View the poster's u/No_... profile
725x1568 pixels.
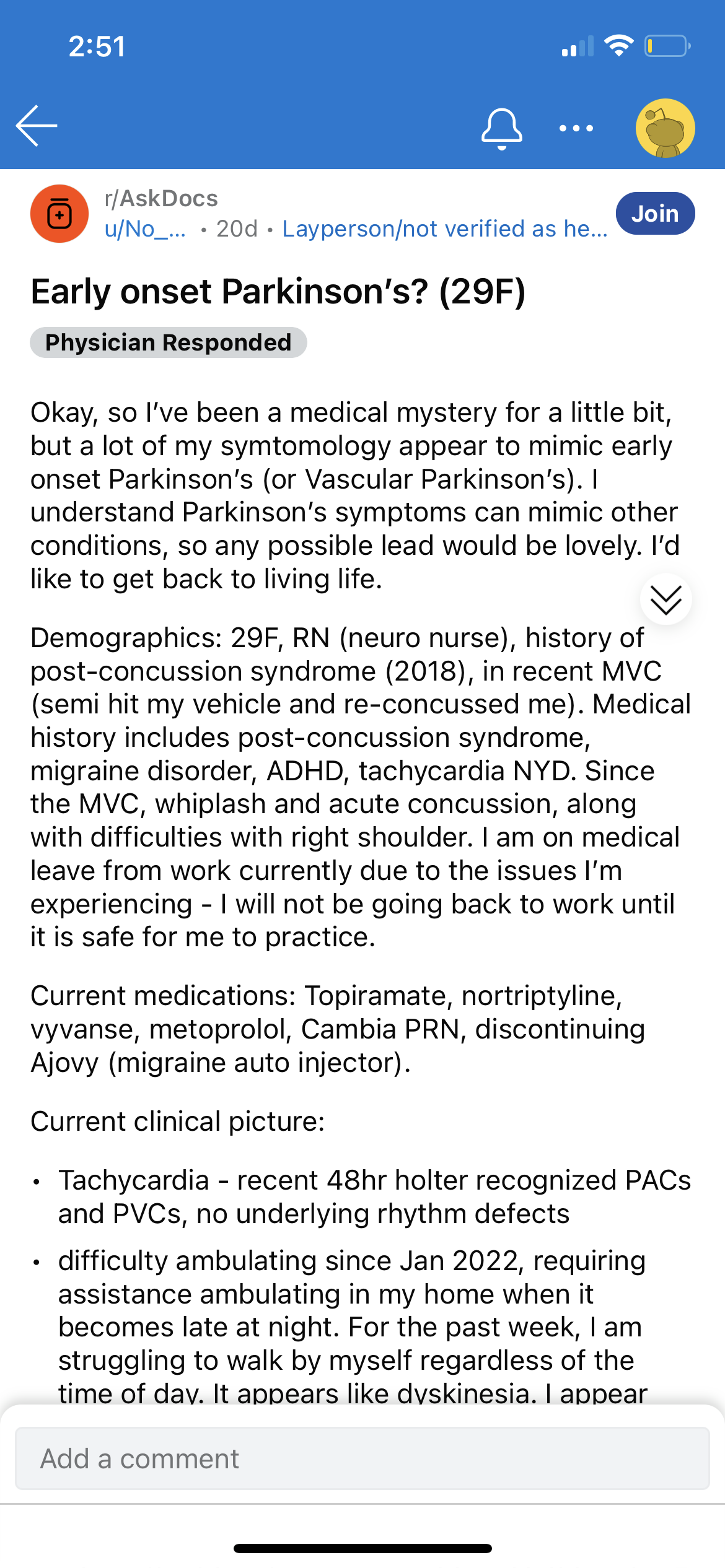(x=145, y=229)
